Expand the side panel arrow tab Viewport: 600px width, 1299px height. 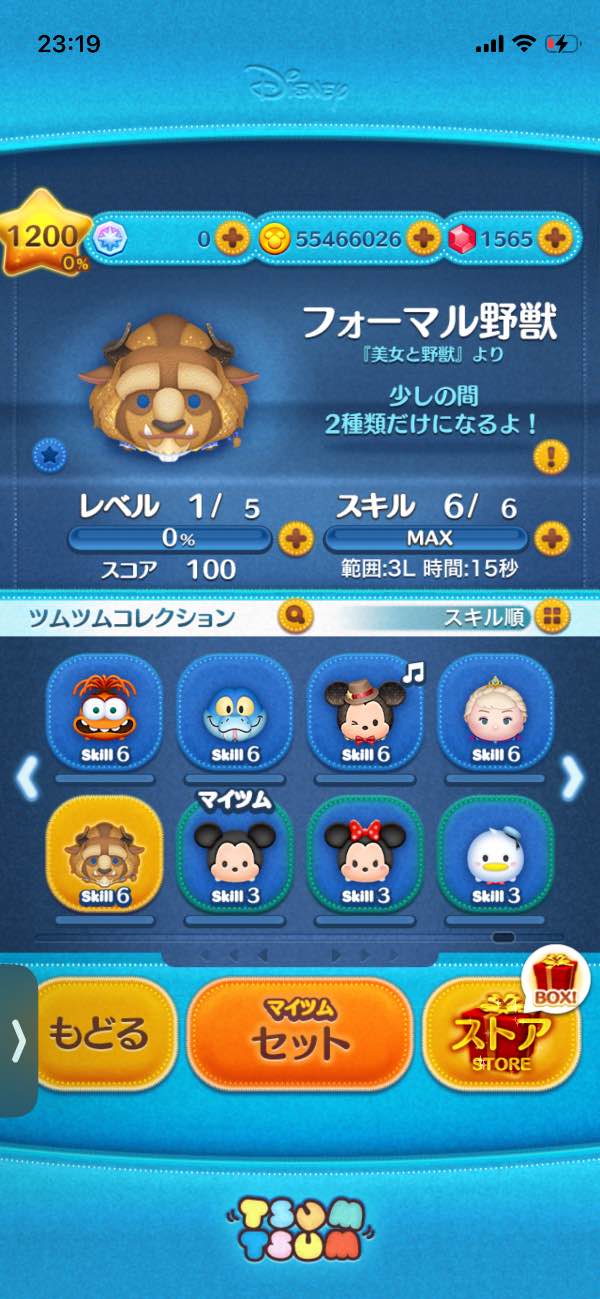17,1040
